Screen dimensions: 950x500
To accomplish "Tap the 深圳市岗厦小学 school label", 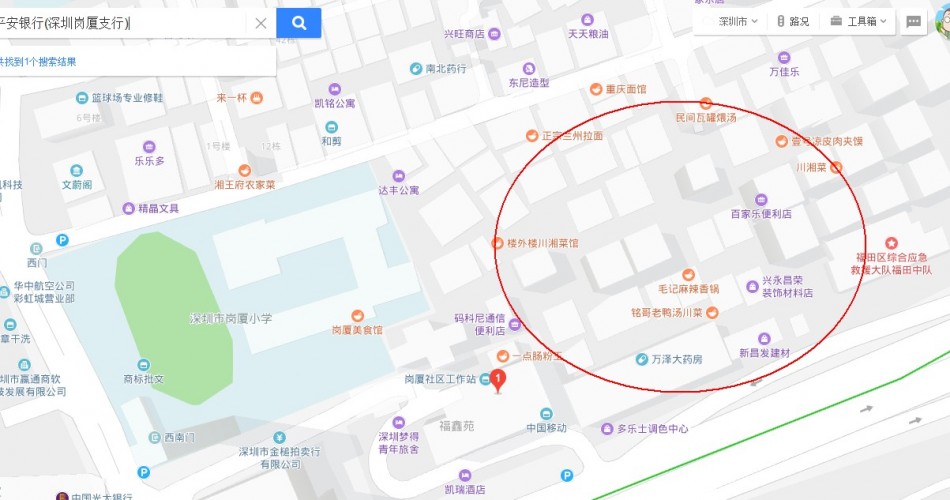I will (231, 319).
